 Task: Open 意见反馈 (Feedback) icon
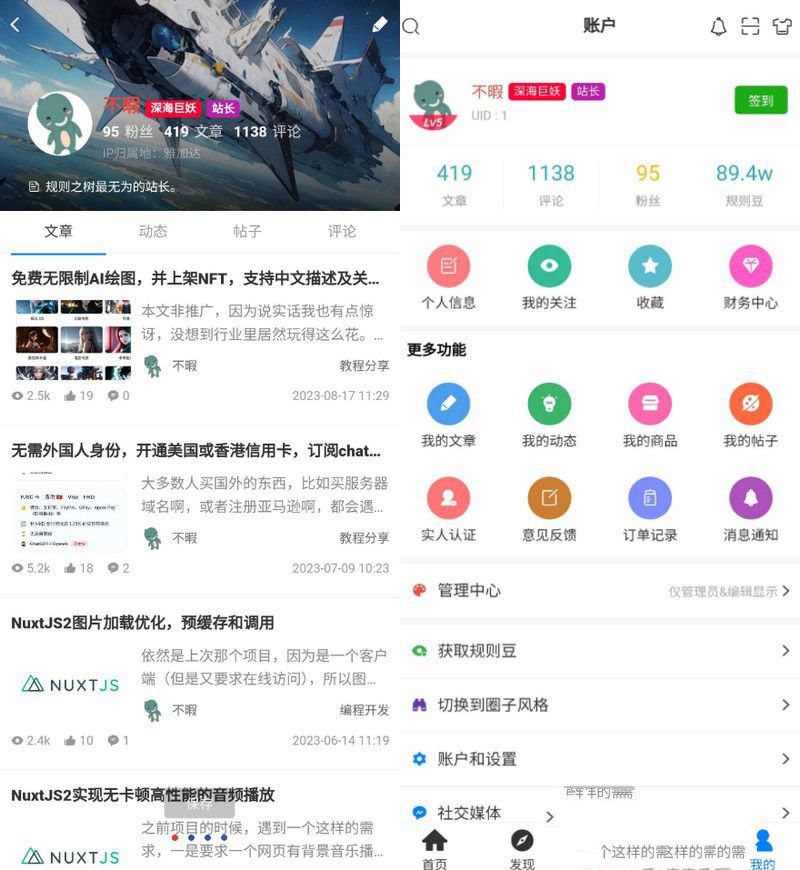pos(549,498)
